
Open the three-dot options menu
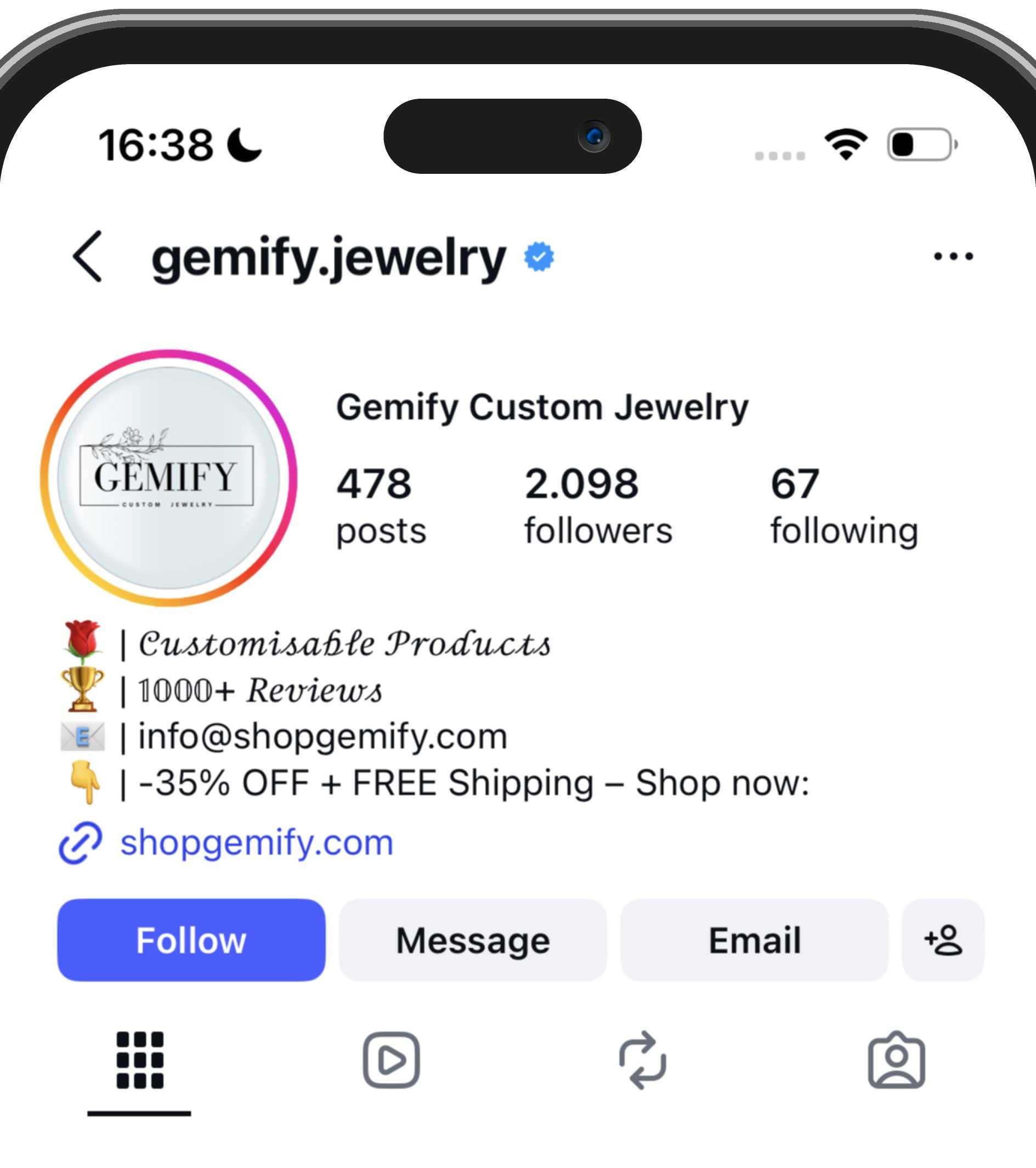(953, 257)
